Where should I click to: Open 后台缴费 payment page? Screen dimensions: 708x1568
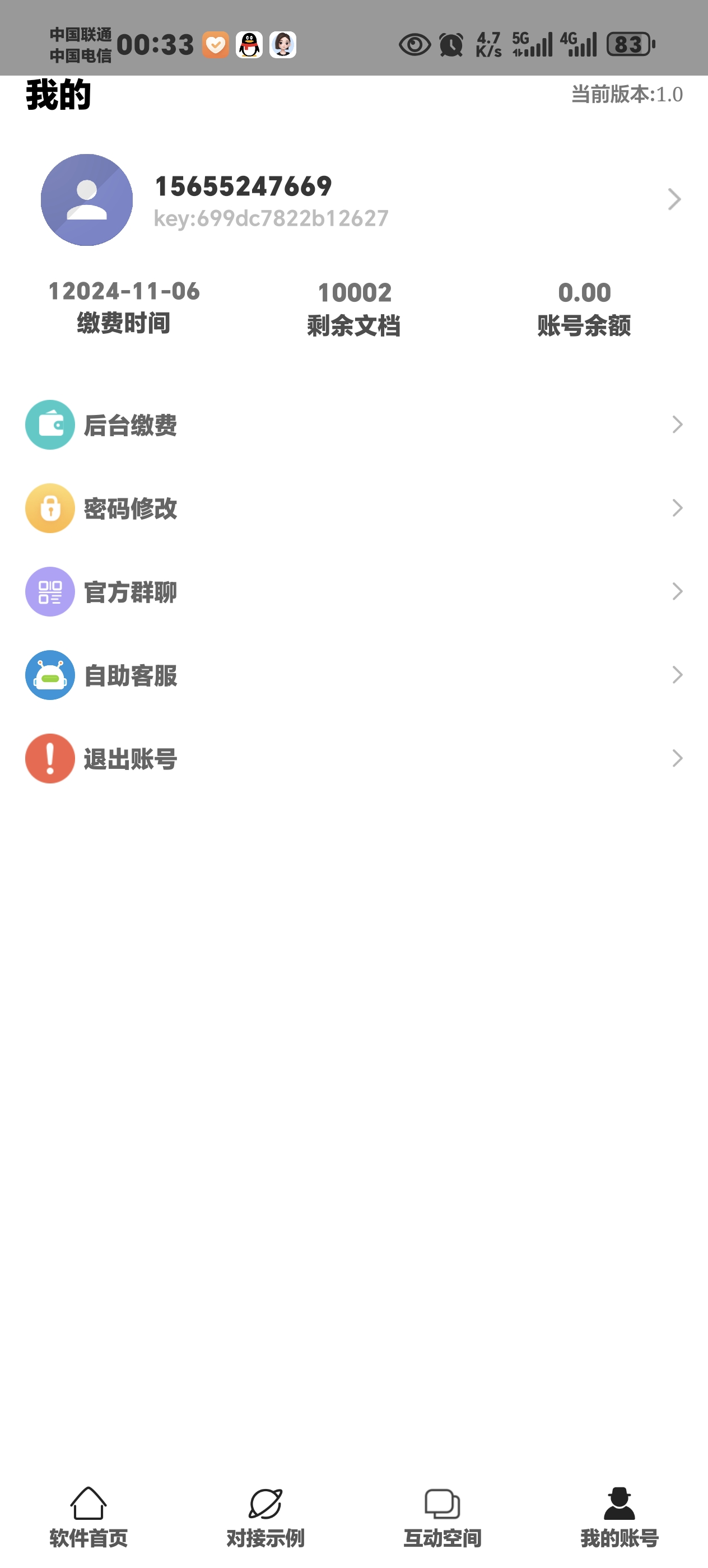click(x=353, y=425)
